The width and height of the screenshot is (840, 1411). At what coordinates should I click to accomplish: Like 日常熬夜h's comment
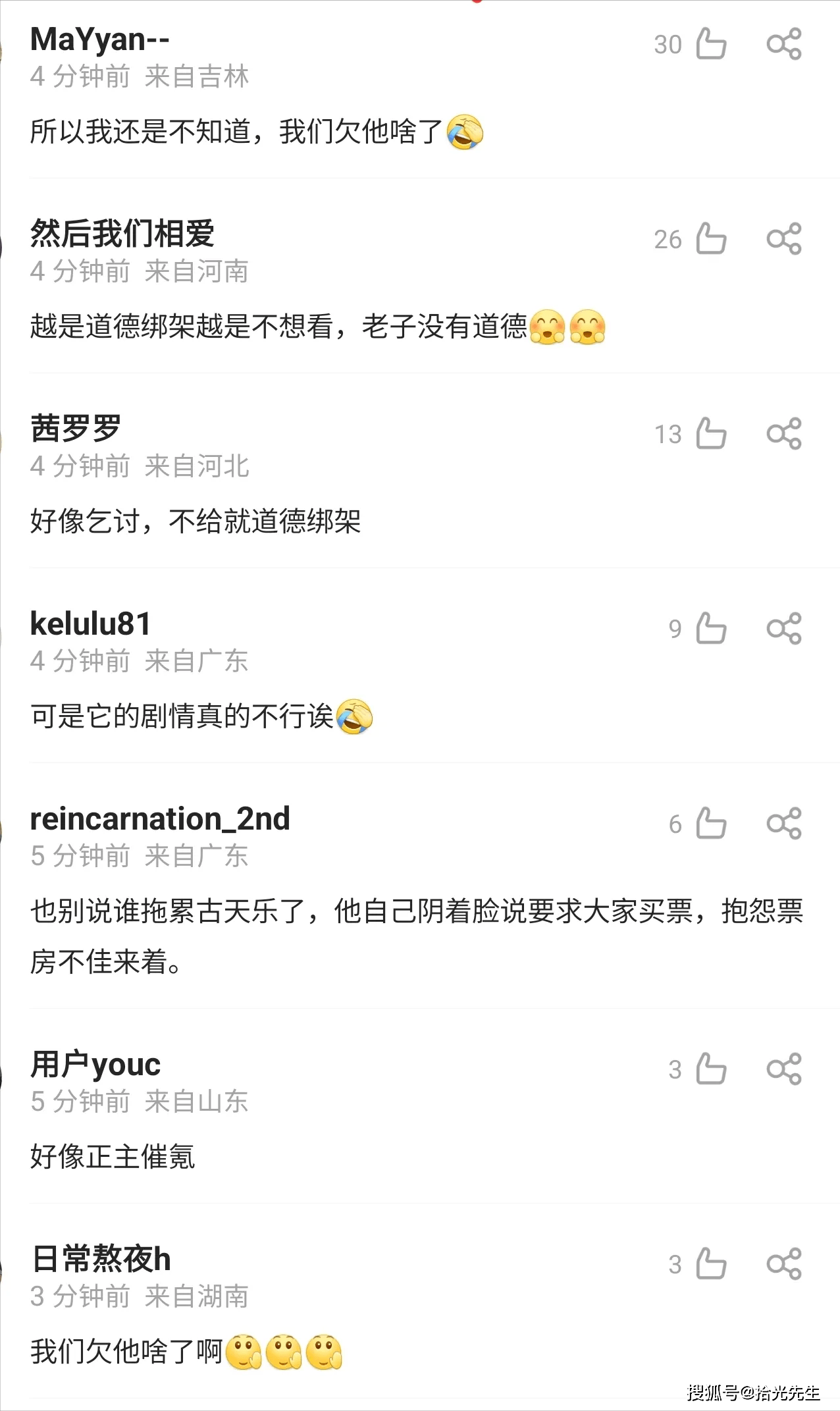[711, 1264]
